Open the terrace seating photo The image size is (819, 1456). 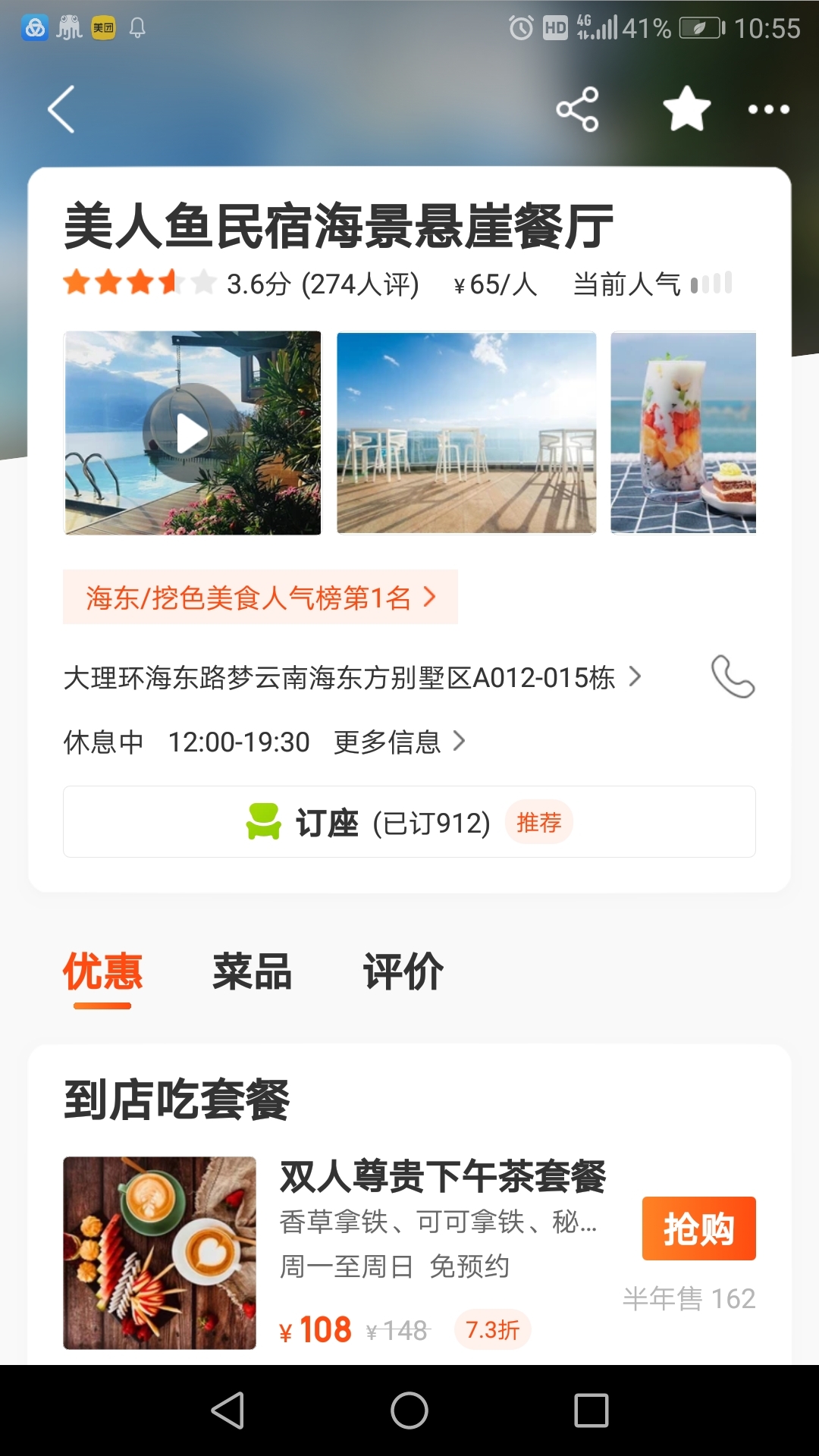click(466, 433)
